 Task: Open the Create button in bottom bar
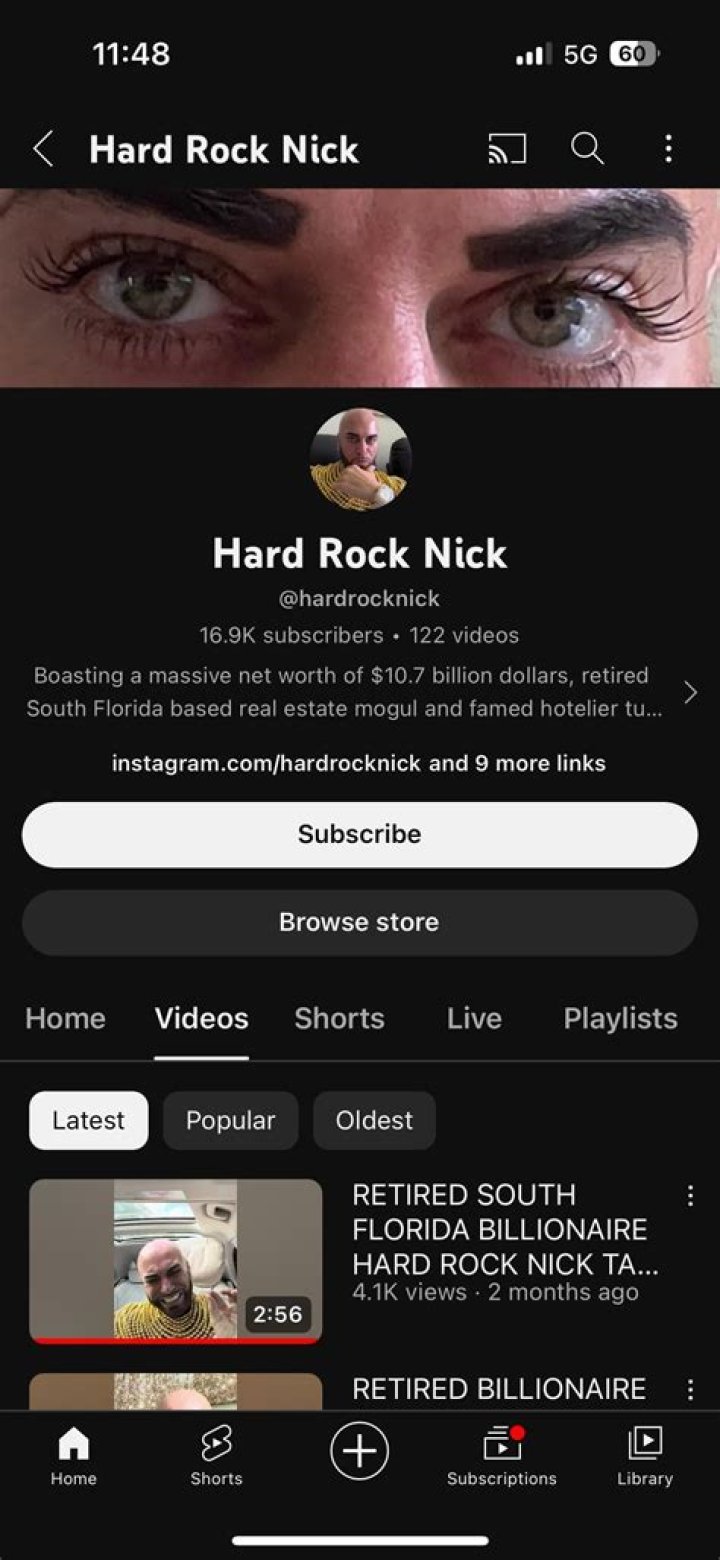(360, 1450)
